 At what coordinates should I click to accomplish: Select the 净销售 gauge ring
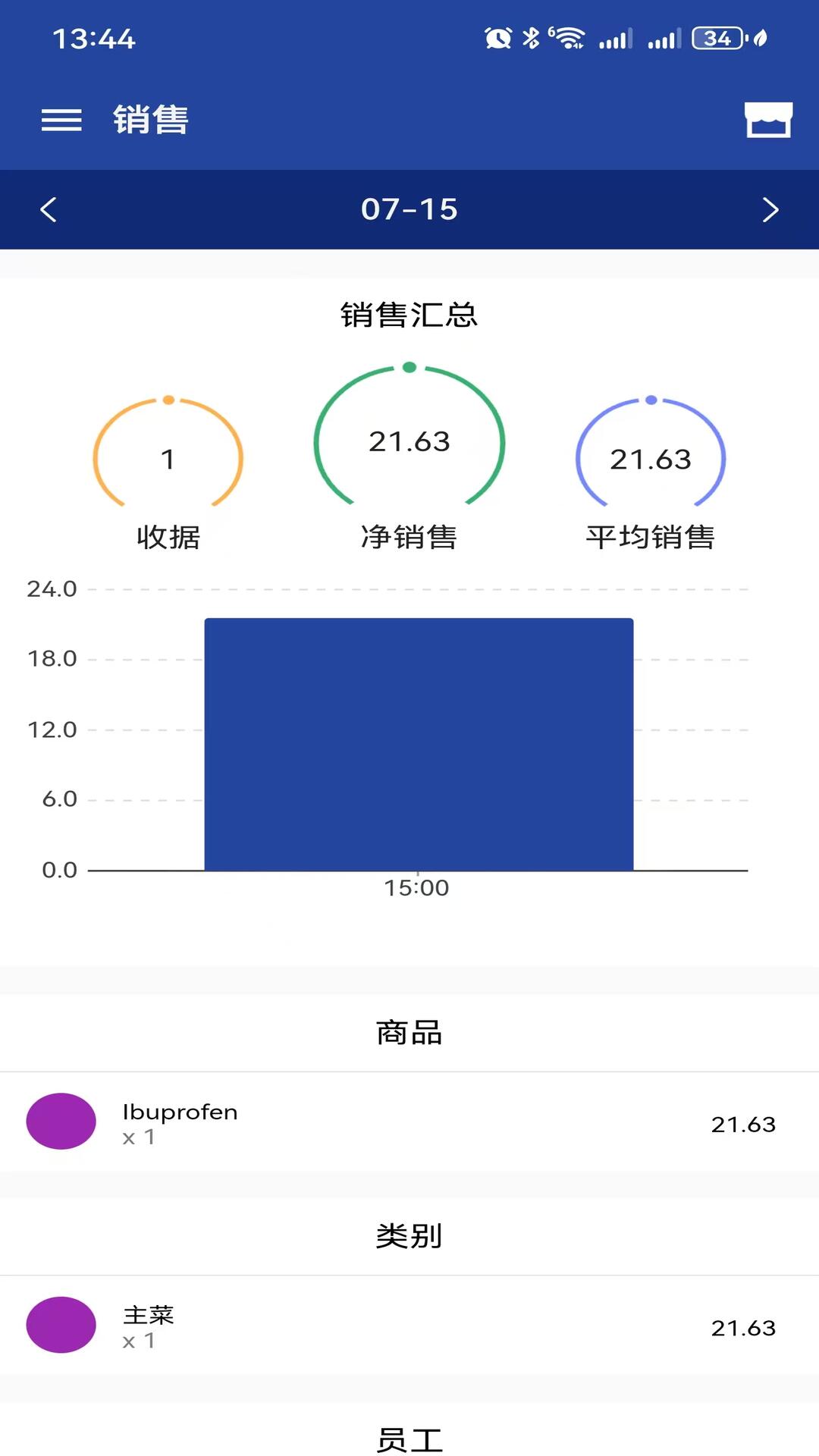tap(409, 440)
